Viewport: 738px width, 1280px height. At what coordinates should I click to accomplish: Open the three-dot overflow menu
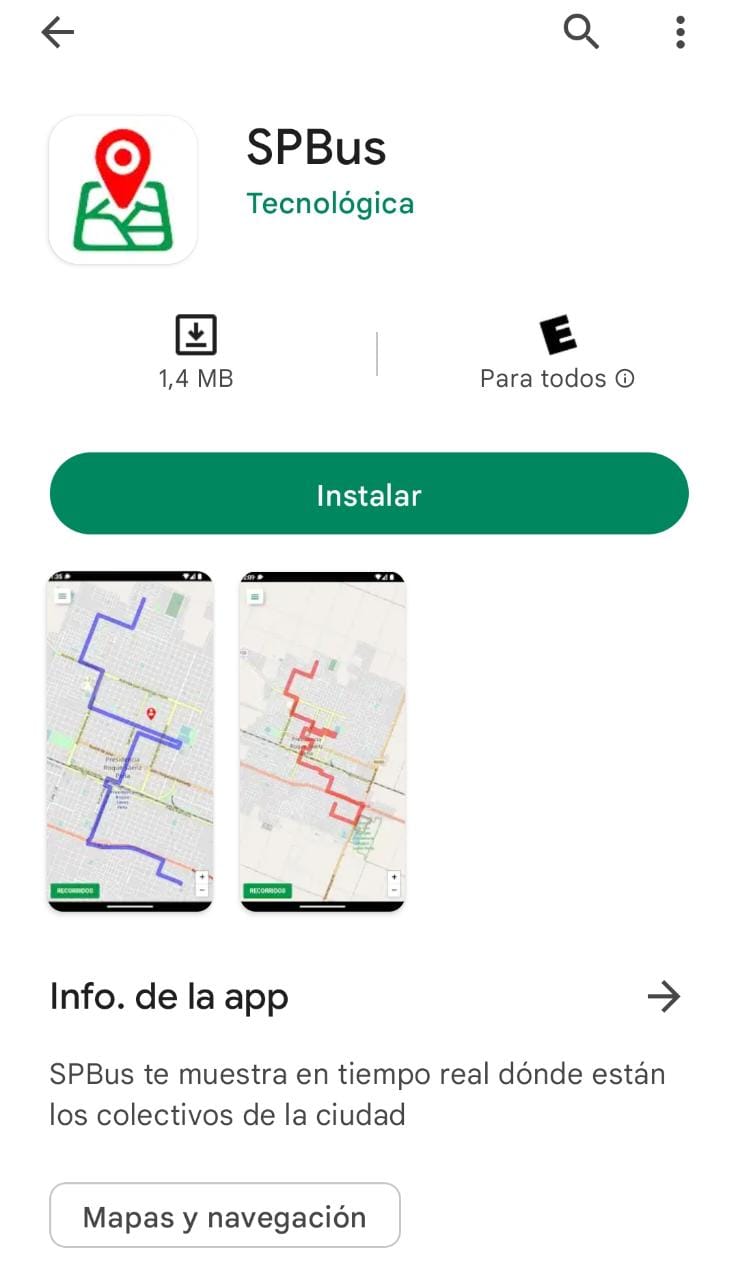point(680,33)
